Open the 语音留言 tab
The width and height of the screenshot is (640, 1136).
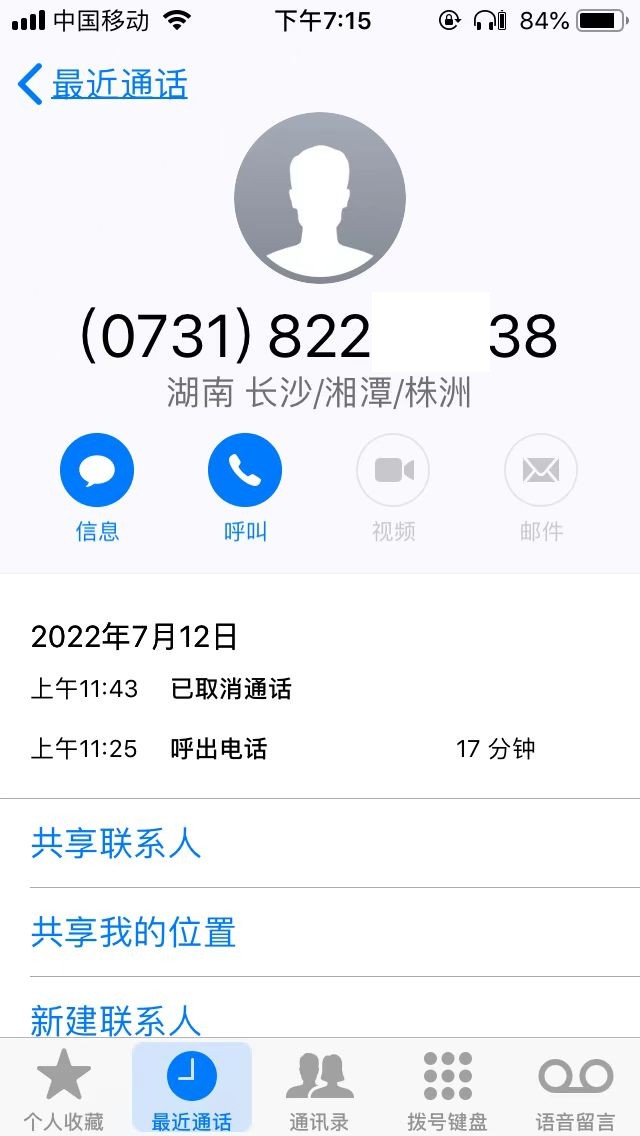coord(575,1090)
